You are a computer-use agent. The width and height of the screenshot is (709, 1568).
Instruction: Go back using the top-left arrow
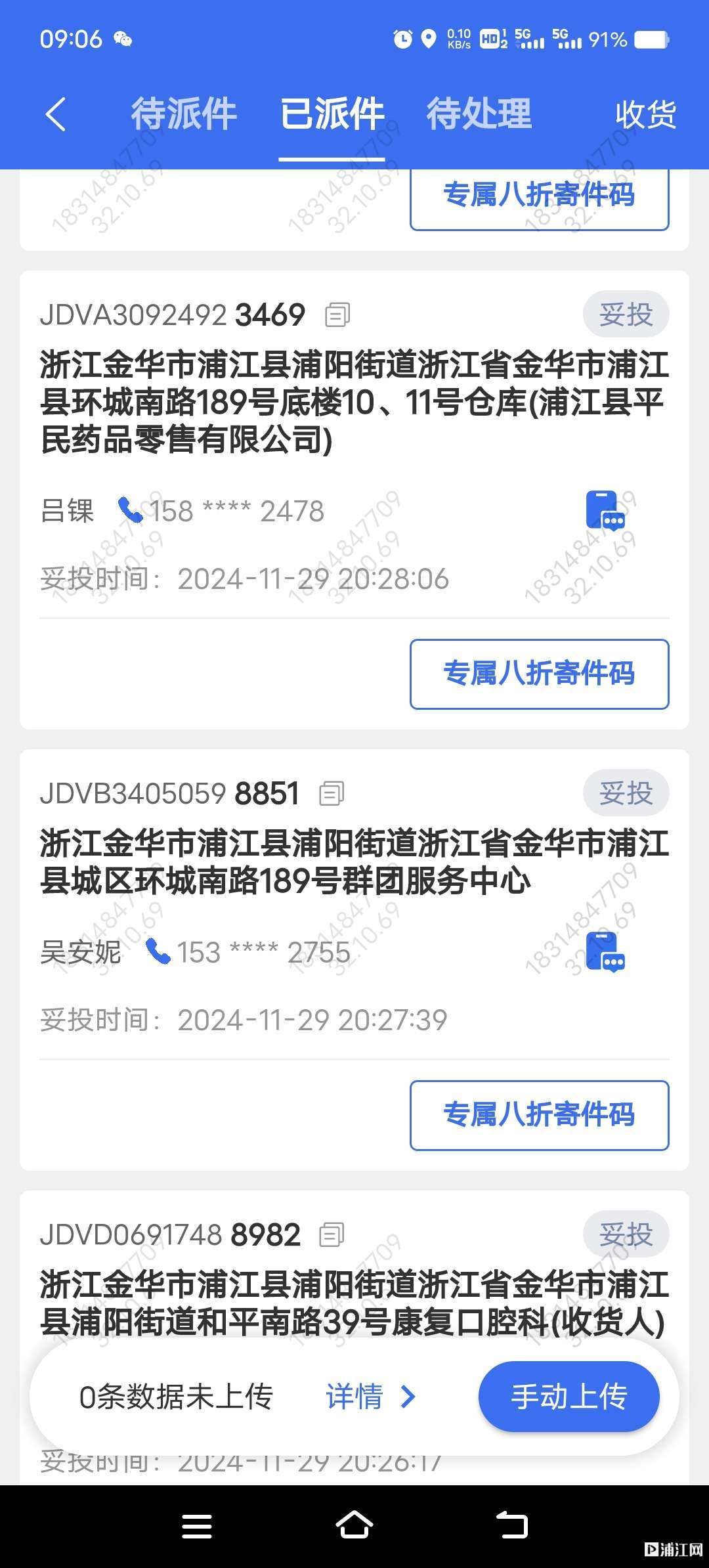point(56,114)
